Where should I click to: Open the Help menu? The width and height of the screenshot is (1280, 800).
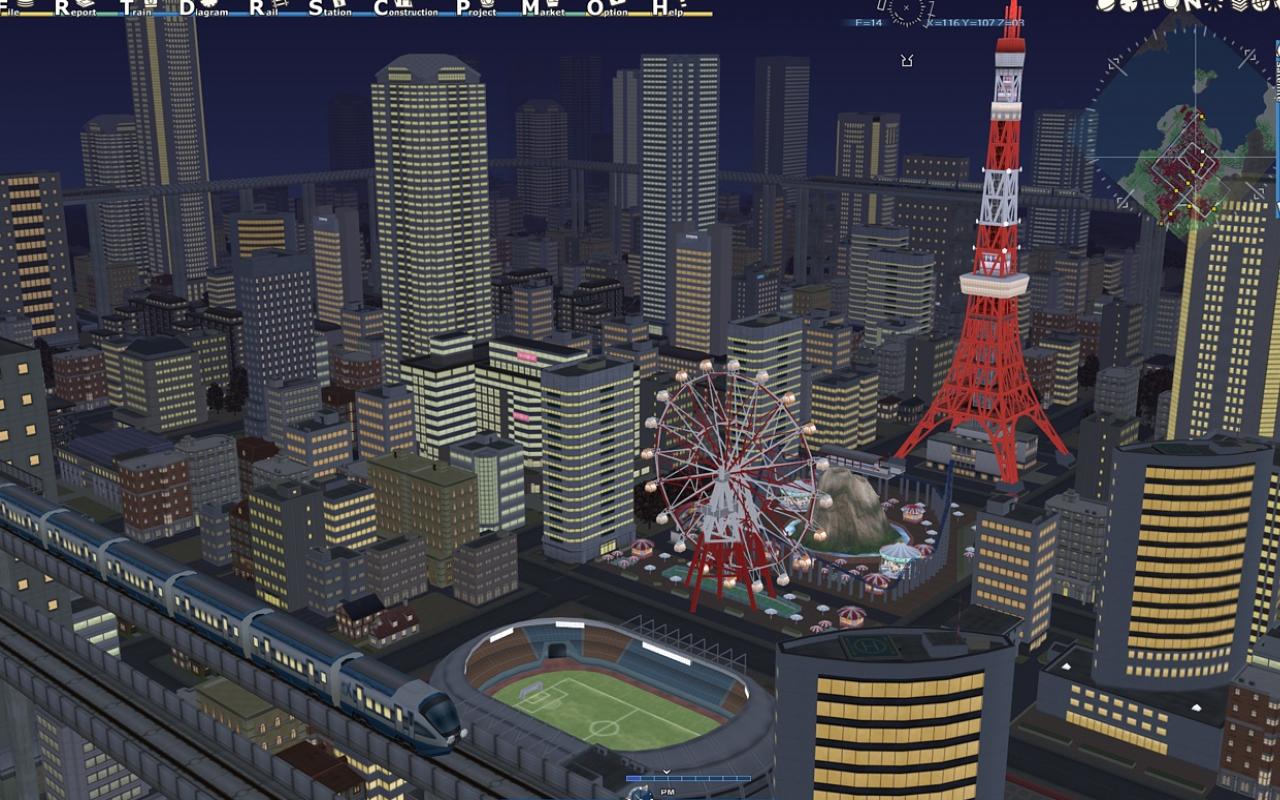tap(669, 8)
